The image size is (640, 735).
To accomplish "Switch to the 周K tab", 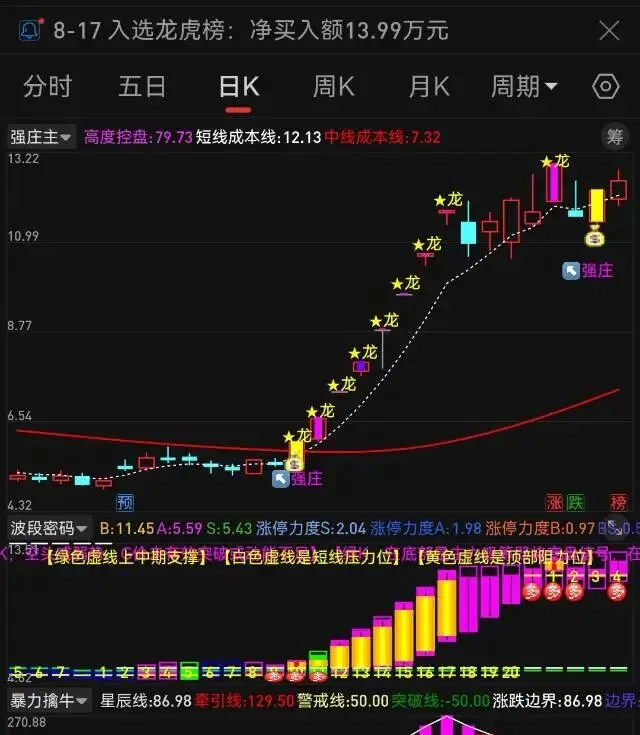I will click(333, 86).
